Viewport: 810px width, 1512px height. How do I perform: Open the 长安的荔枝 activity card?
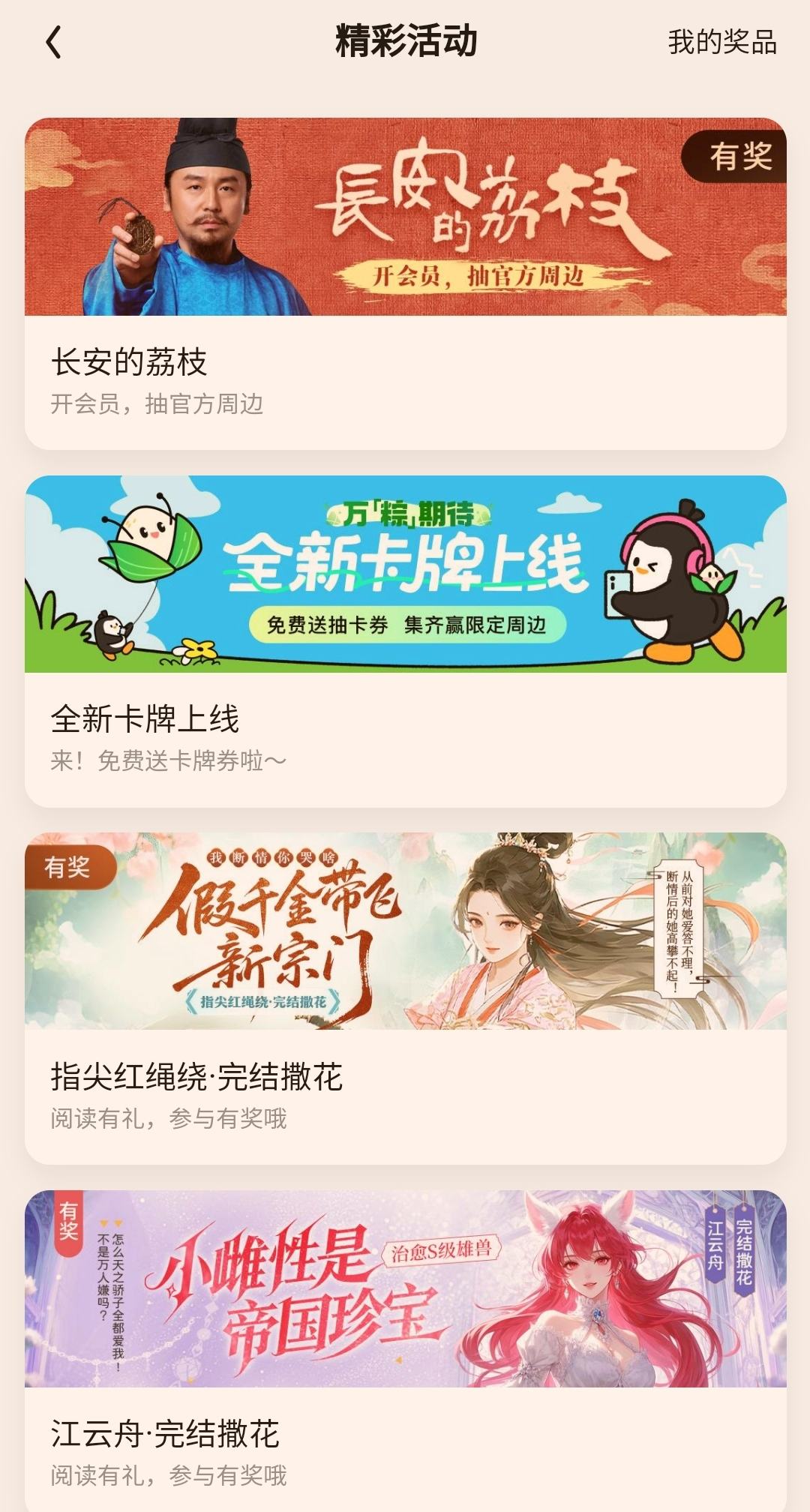click(406, 283)
